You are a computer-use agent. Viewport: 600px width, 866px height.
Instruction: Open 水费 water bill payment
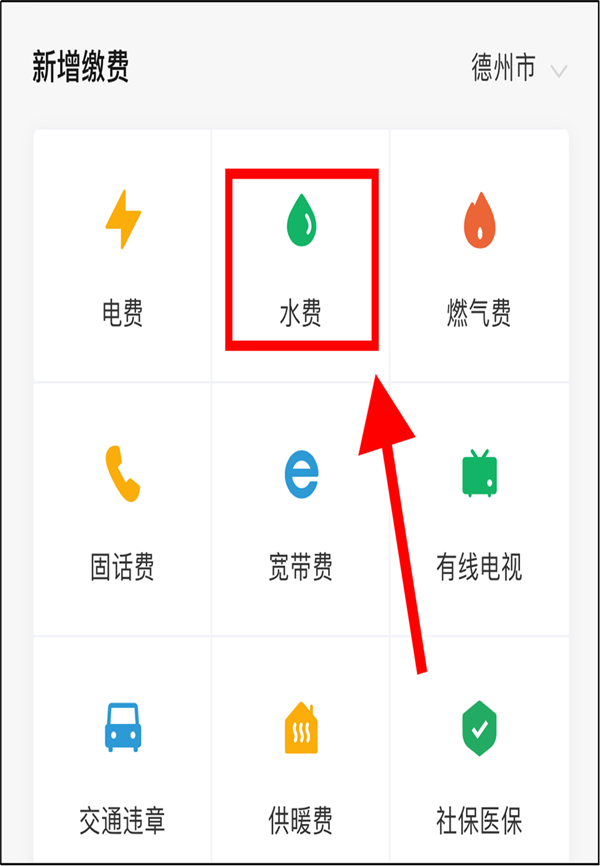pos(301,256)
